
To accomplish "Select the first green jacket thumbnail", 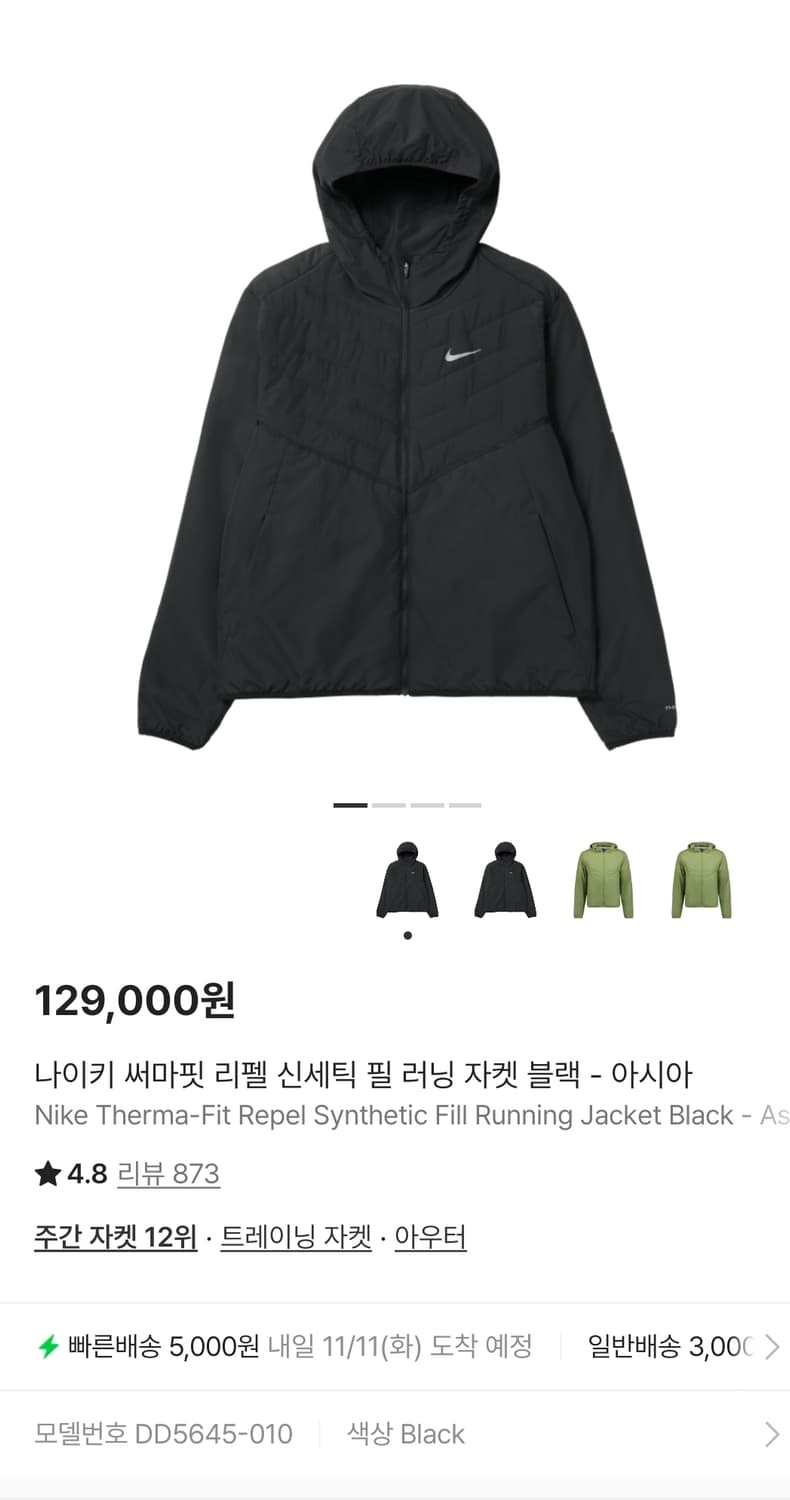I will click(x=602, y=880).
